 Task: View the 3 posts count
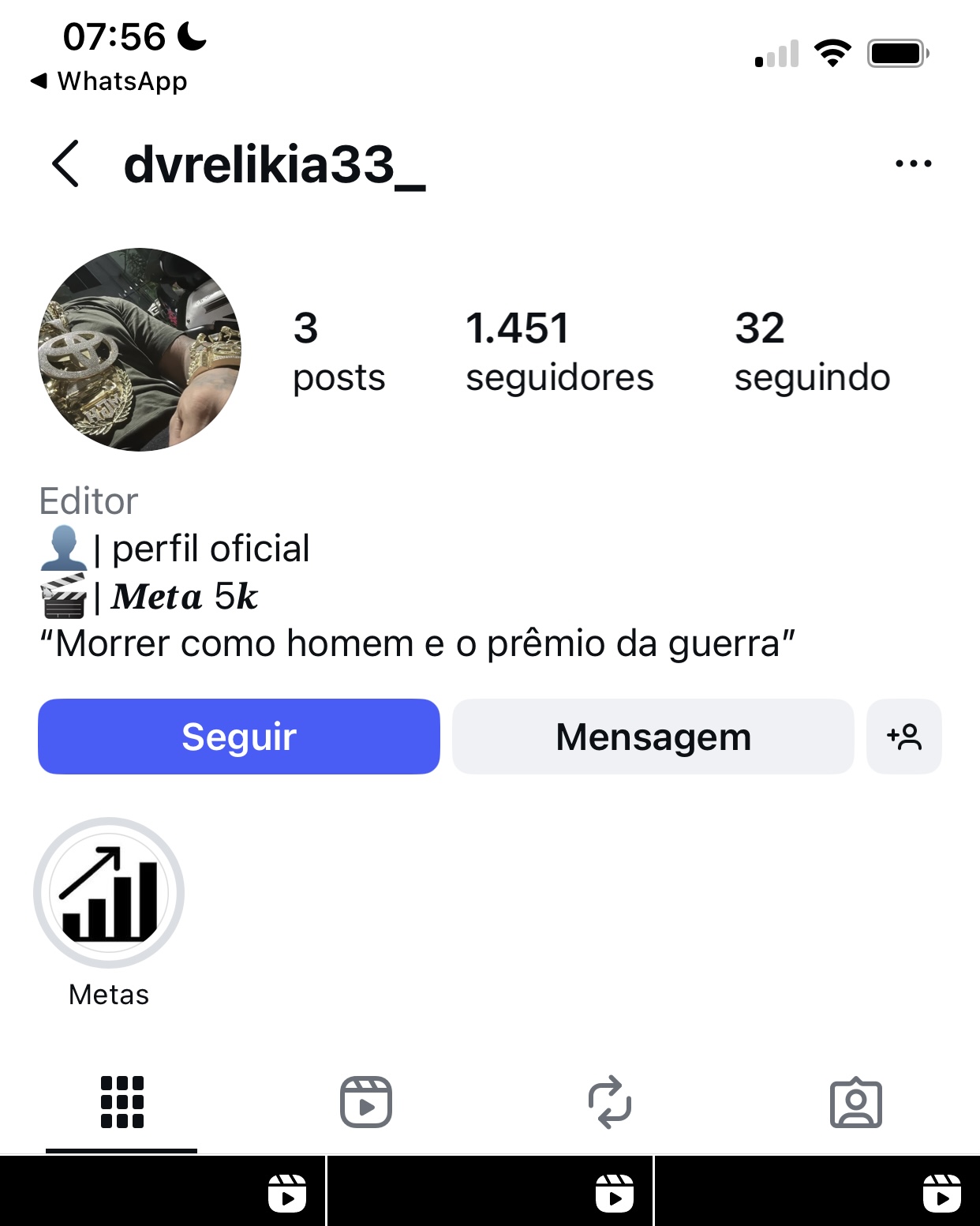338,351
